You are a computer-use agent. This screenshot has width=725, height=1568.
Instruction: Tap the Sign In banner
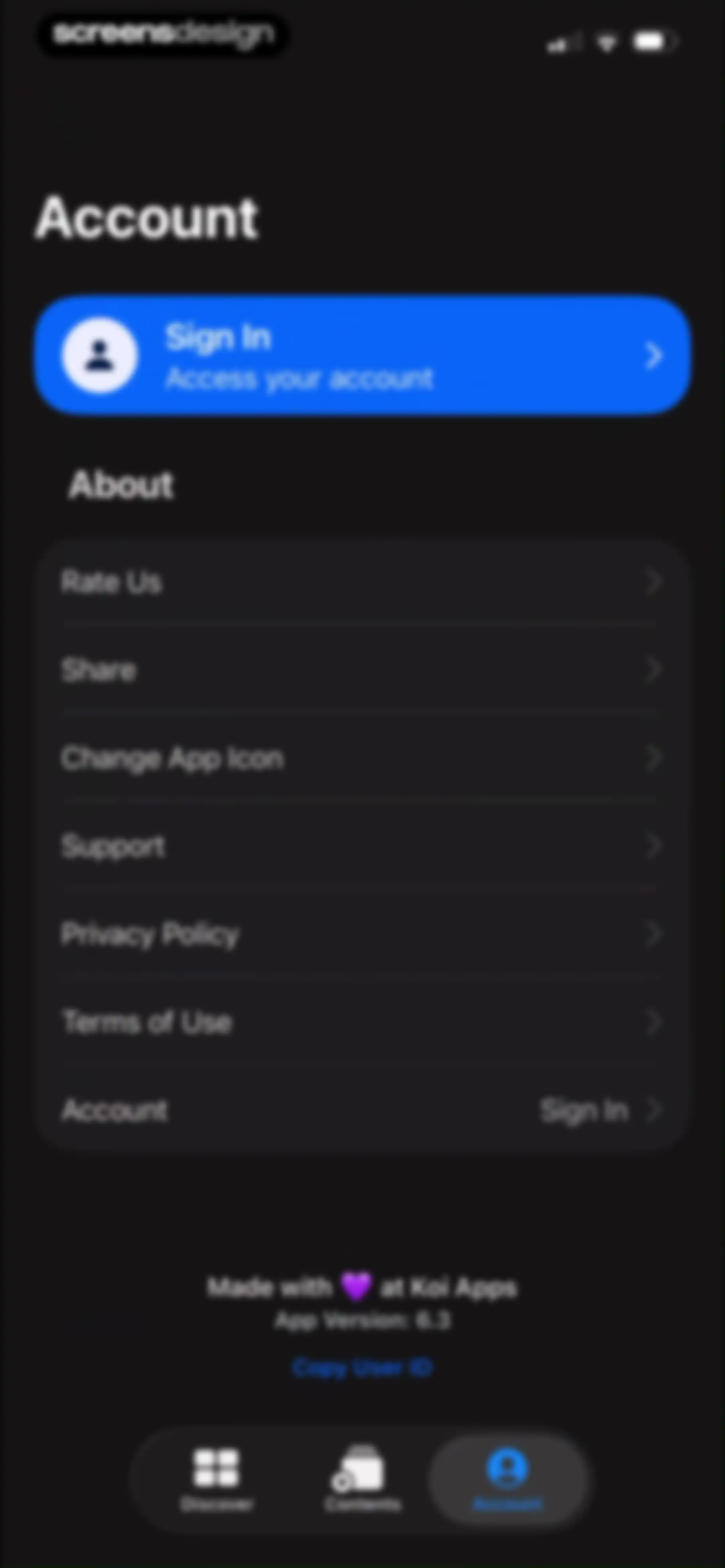(x=362, y=356)
